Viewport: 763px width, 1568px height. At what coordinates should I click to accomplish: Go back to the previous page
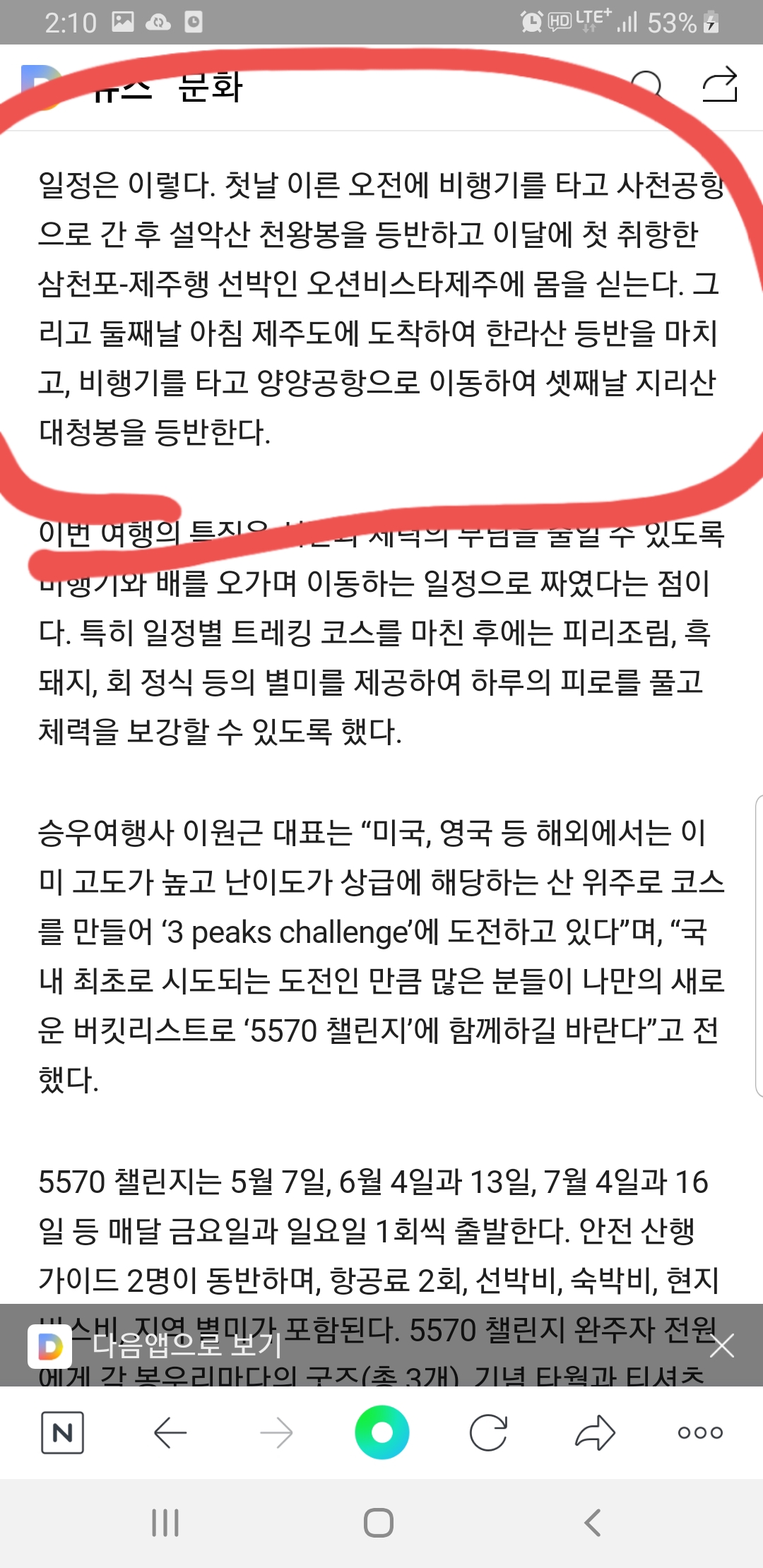coord(170,1433)
